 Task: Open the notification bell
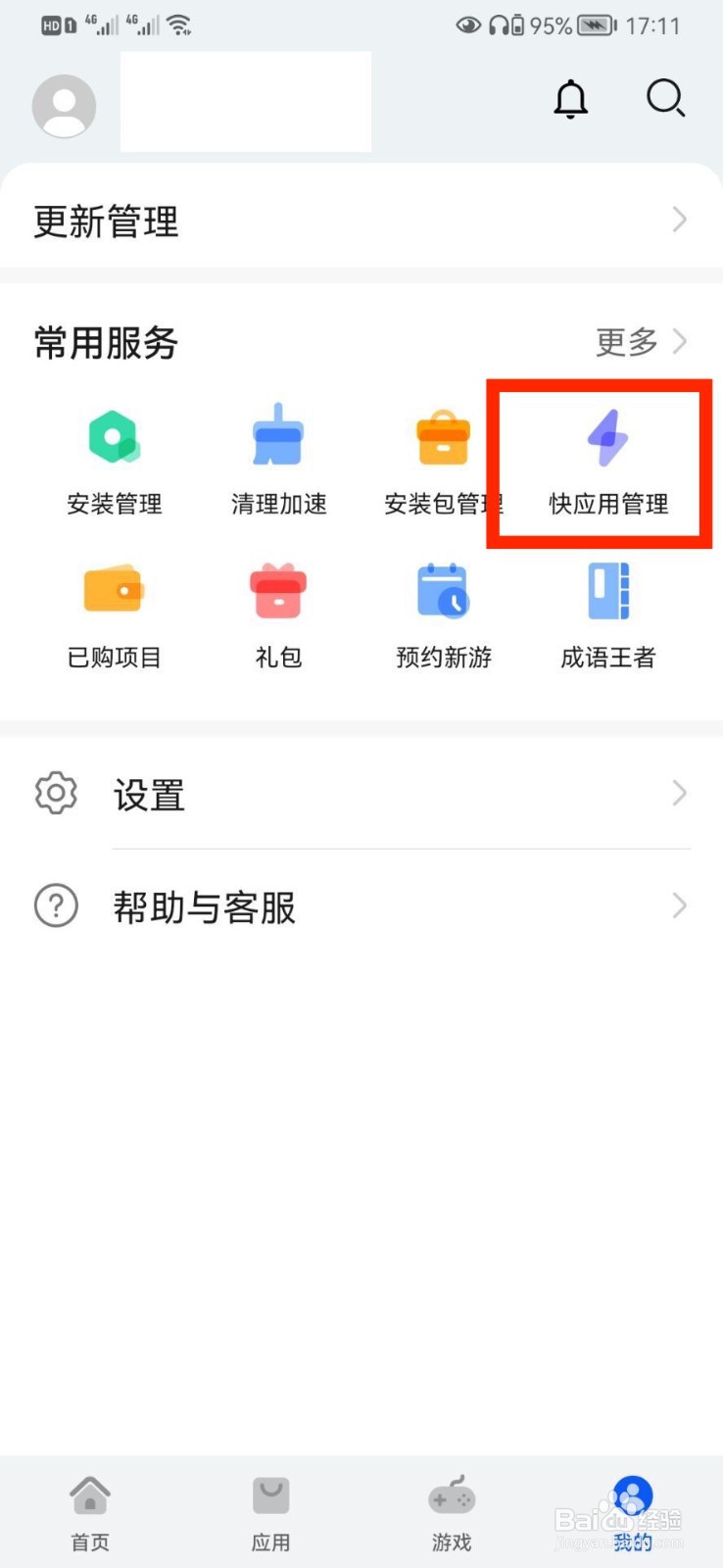click(571, 99)
